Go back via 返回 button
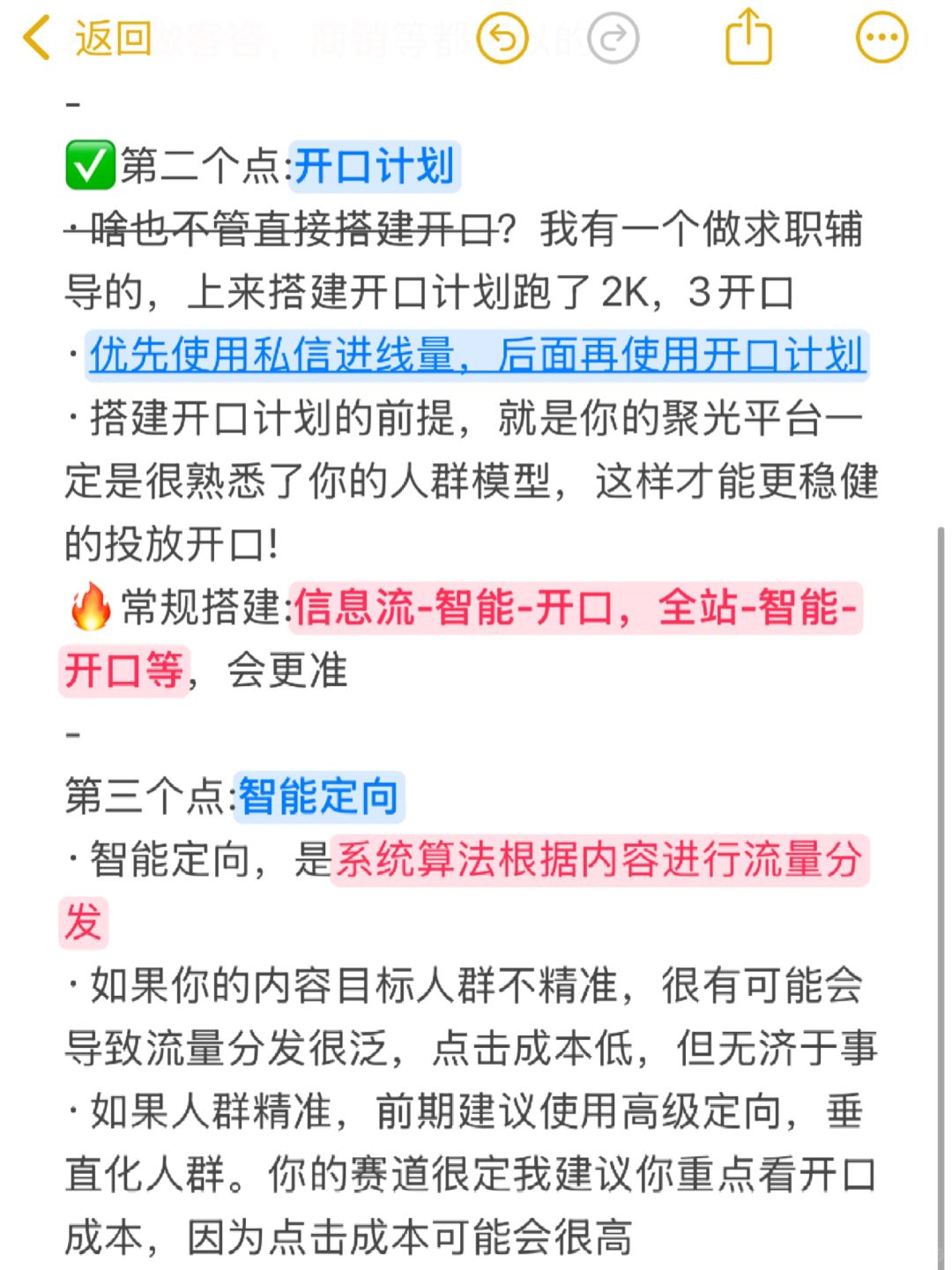 pyautogui.click(x=88, y=39)
